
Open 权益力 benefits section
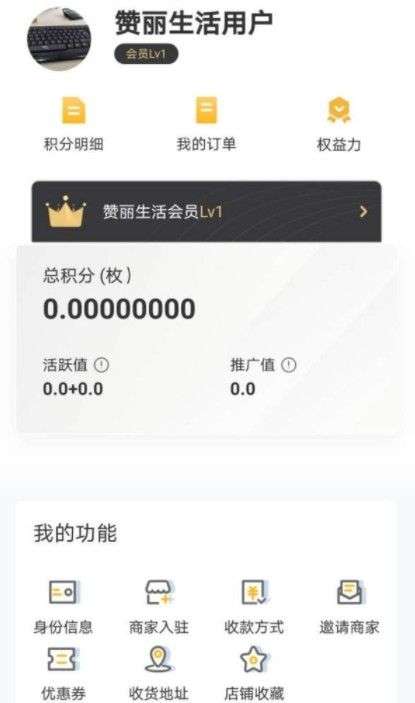click(339, 124)
